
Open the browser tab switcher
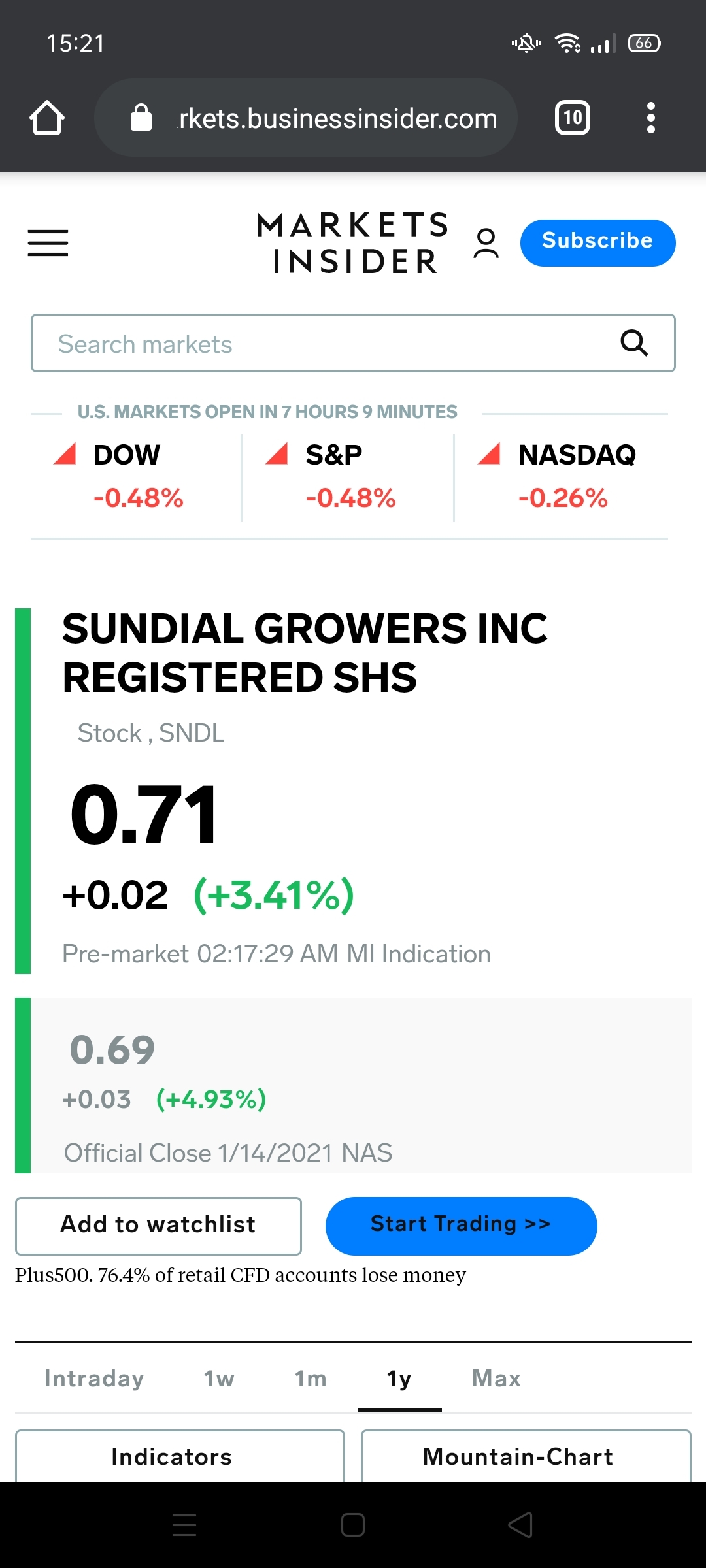573,118
